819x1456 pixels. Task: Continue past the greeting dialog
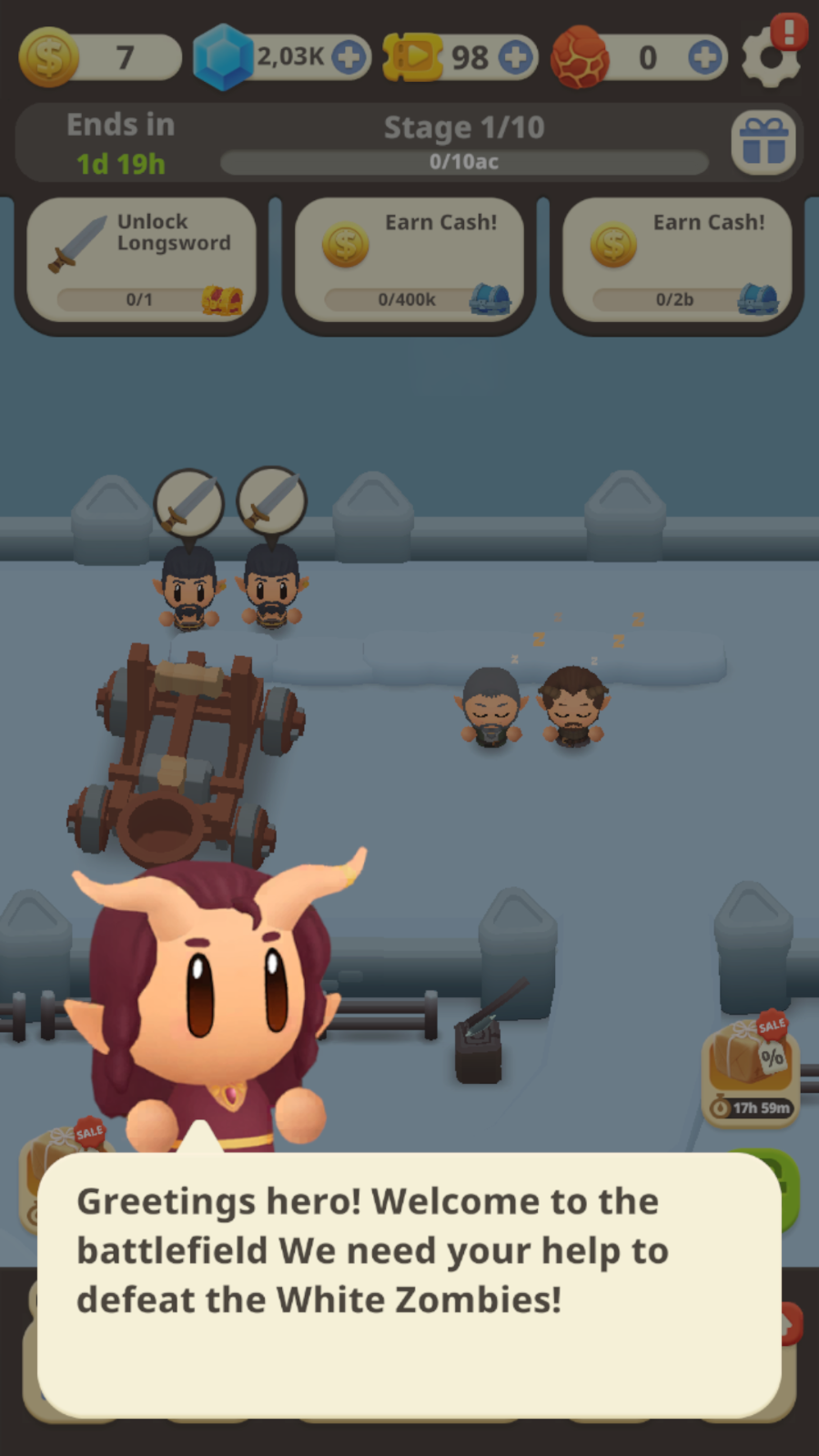click(x=409, y=1284)
